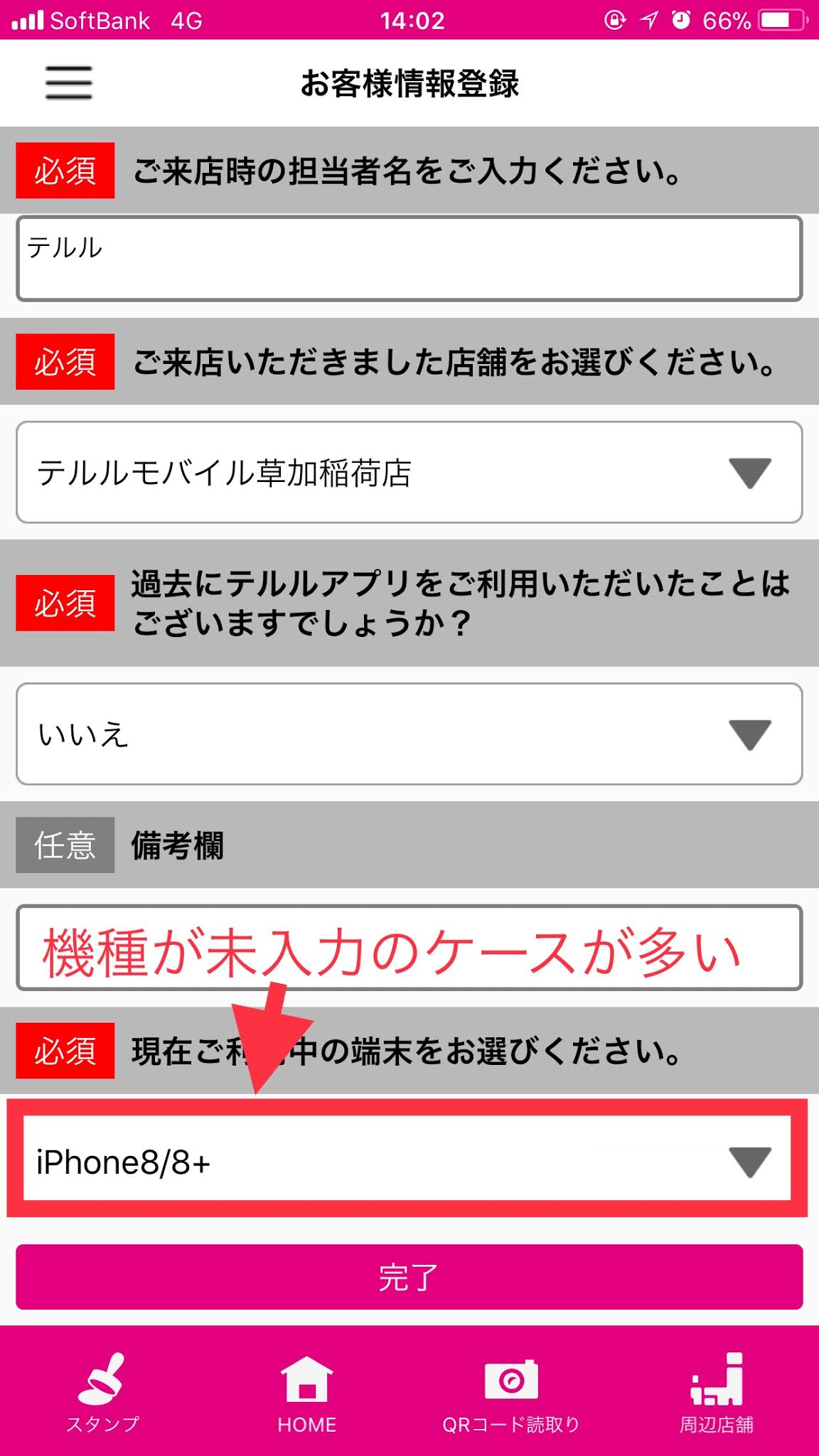Open the QRコード読取り tab
The height and width of the screenshot is (1456, 819).
511,1394
